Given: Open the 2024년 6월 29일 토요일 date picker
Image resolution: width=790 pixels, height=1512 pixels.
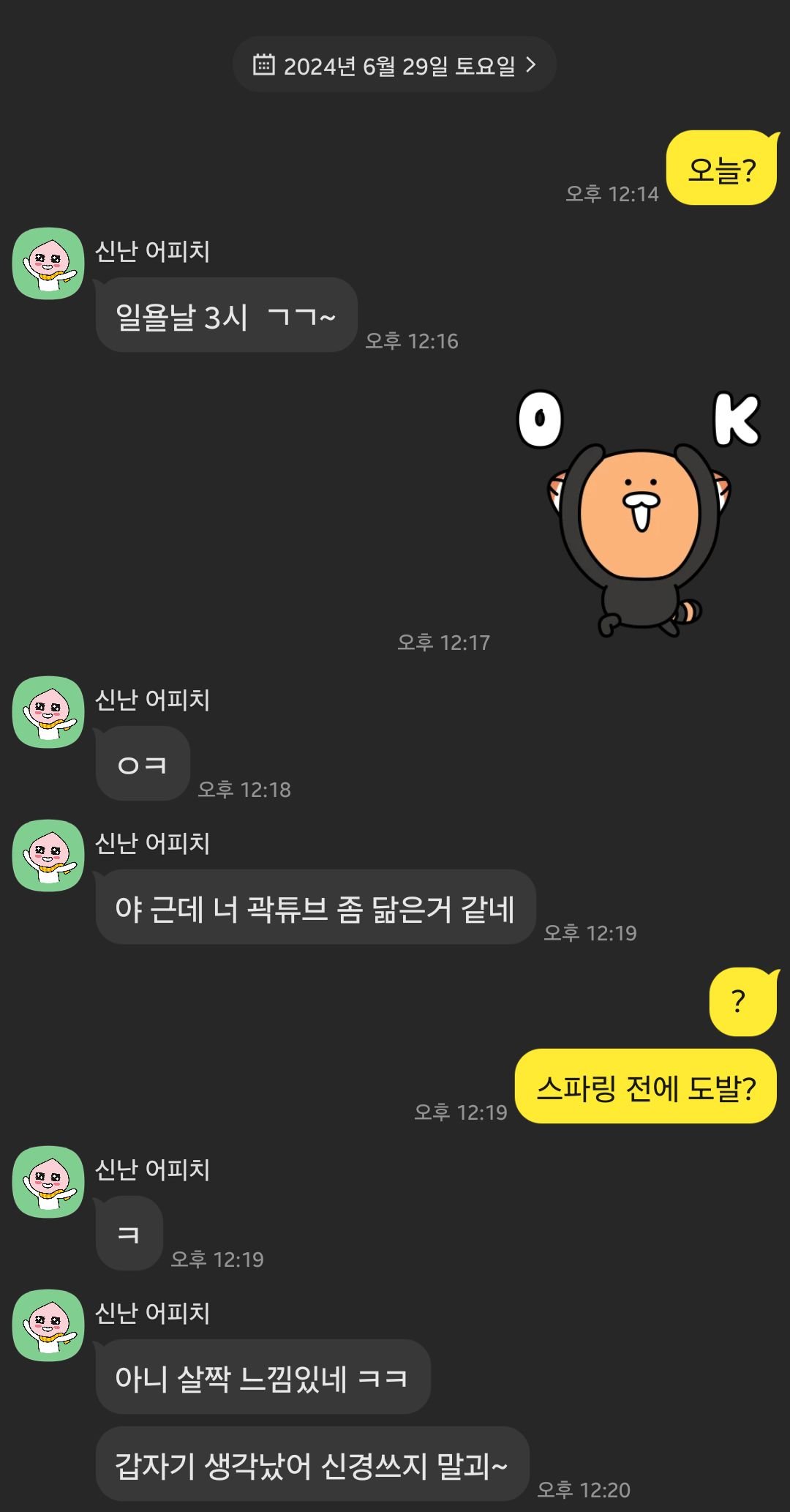Looking at the screenshot, I should click(x=394, y=66).
